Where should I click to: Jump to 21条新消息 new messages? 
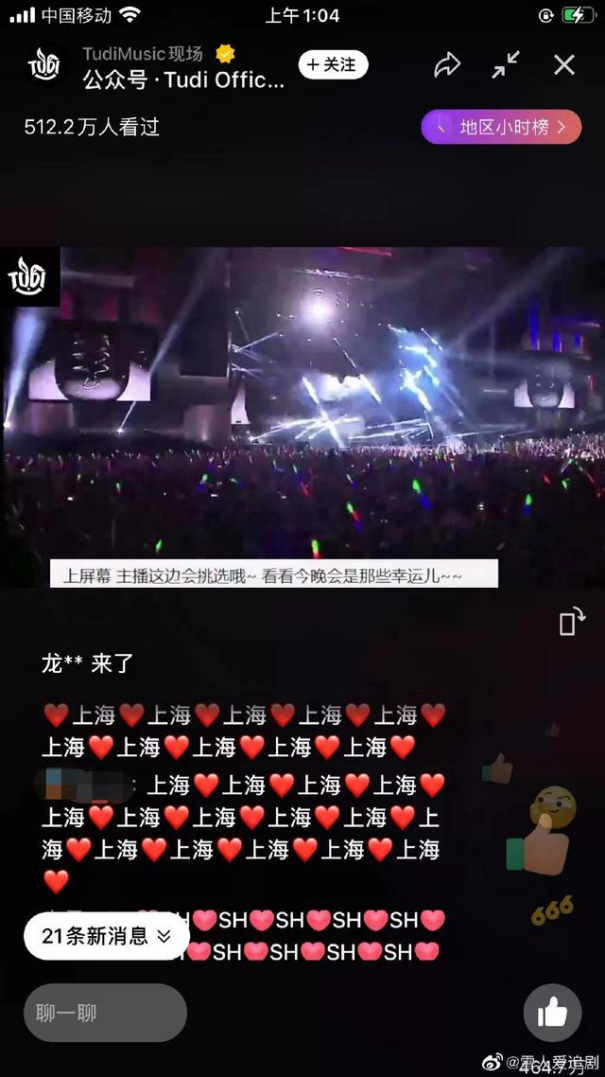(106, 936)
